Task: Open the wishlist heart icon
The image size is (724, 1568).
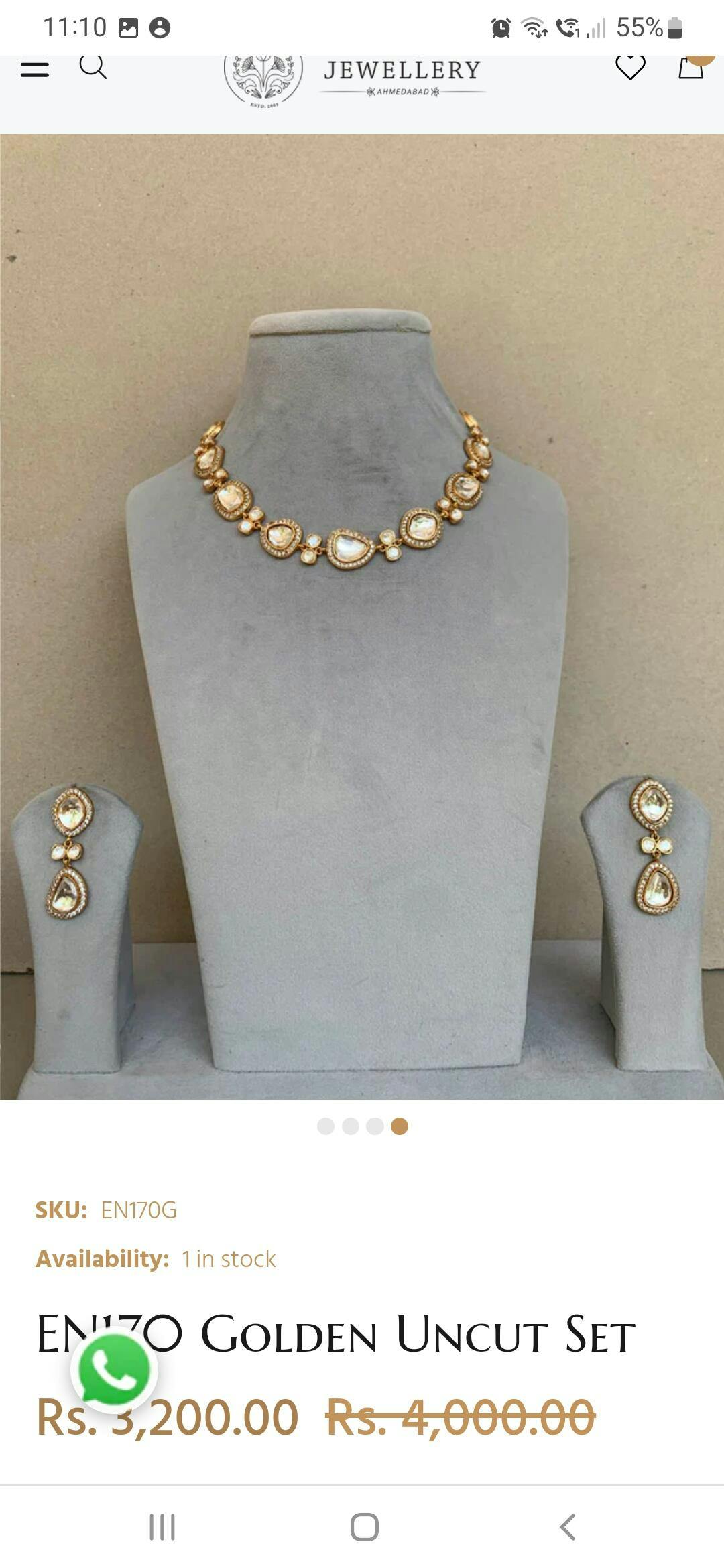Action: pos(630,68)
